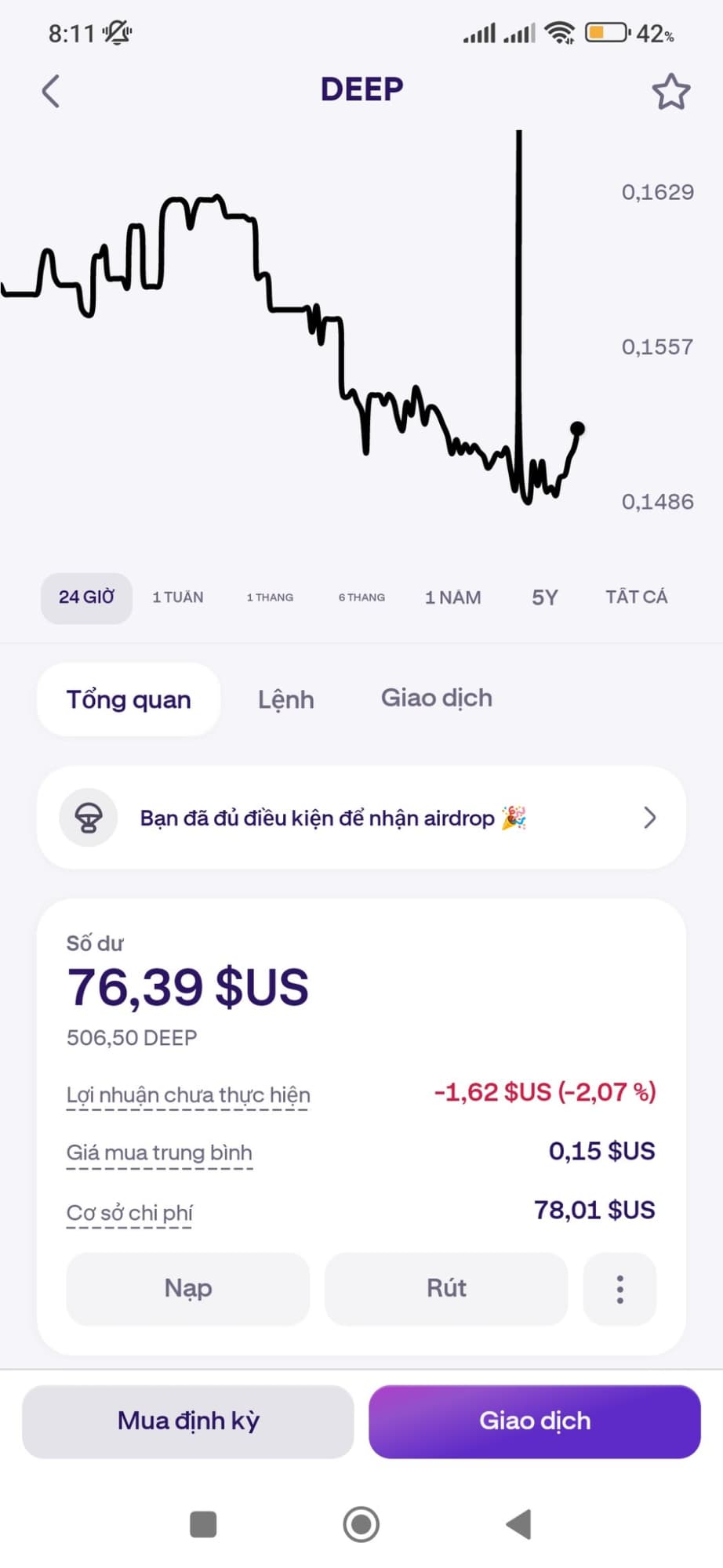Show the 1 THÁNG chart range
Viewport: 723px width, 1568px height.
tap(270, 597)
